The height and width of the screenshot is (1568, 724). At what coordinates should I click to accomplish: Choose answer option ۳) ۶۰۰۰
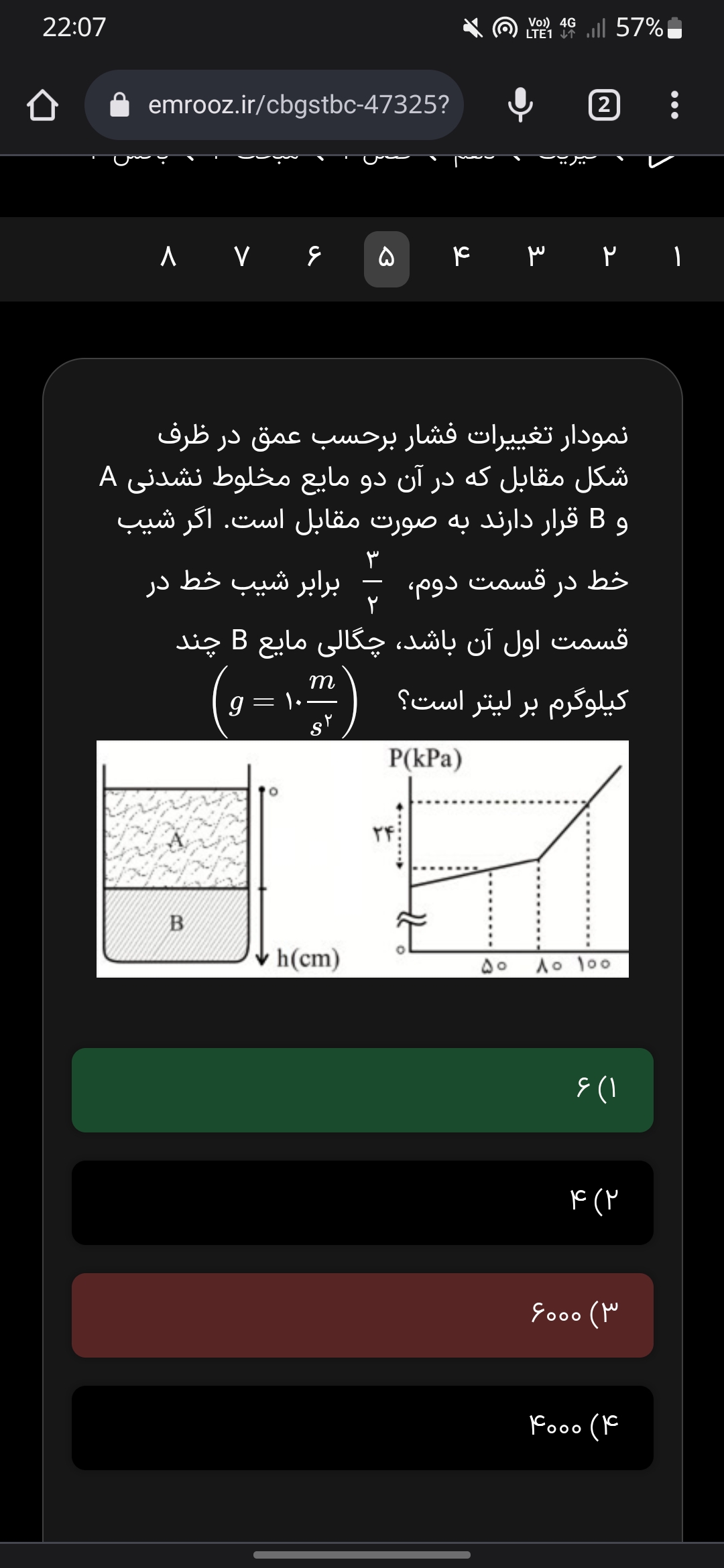[x=362, y=1315]
